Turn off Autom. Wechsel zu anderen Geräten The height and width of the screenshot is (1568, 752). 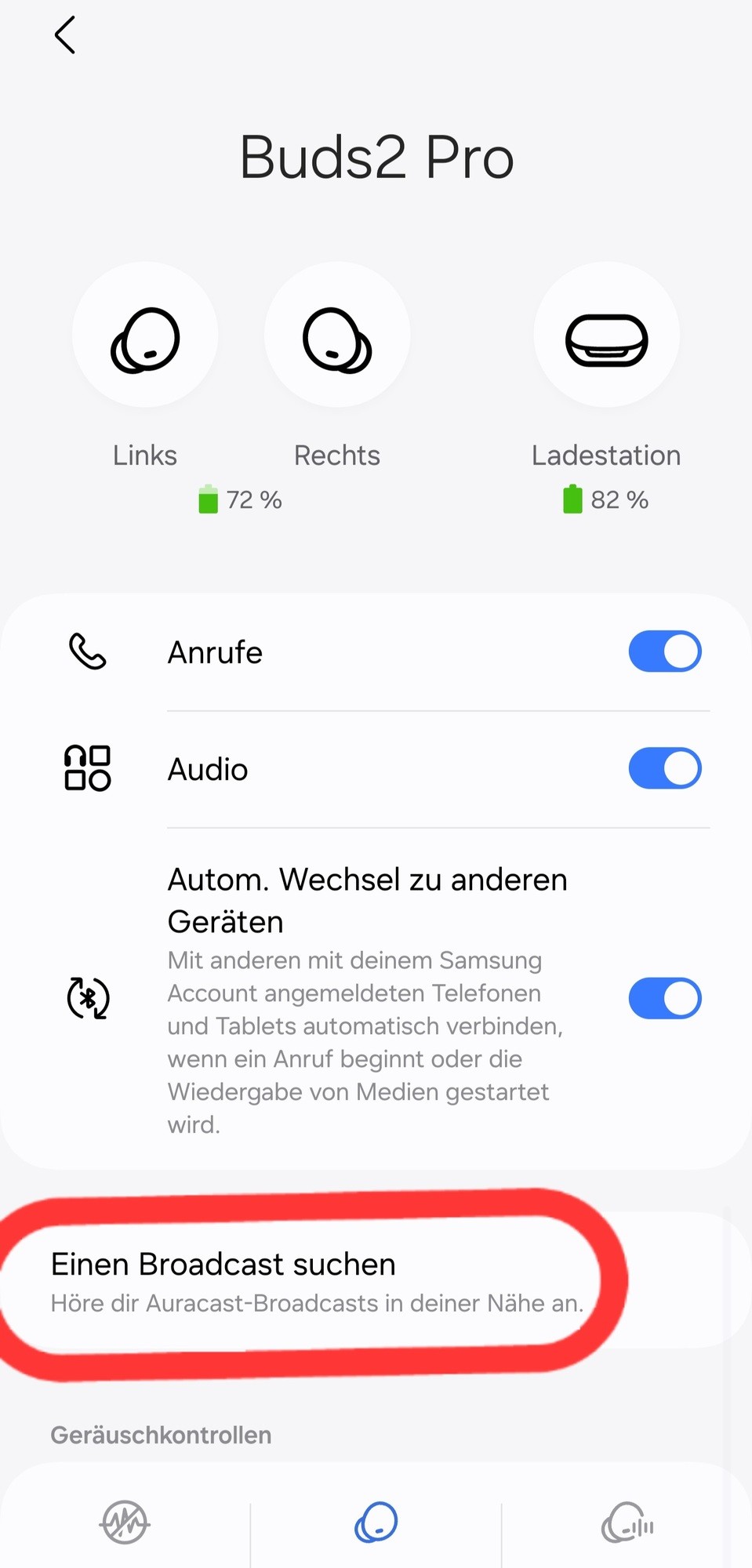coord(664,998)
